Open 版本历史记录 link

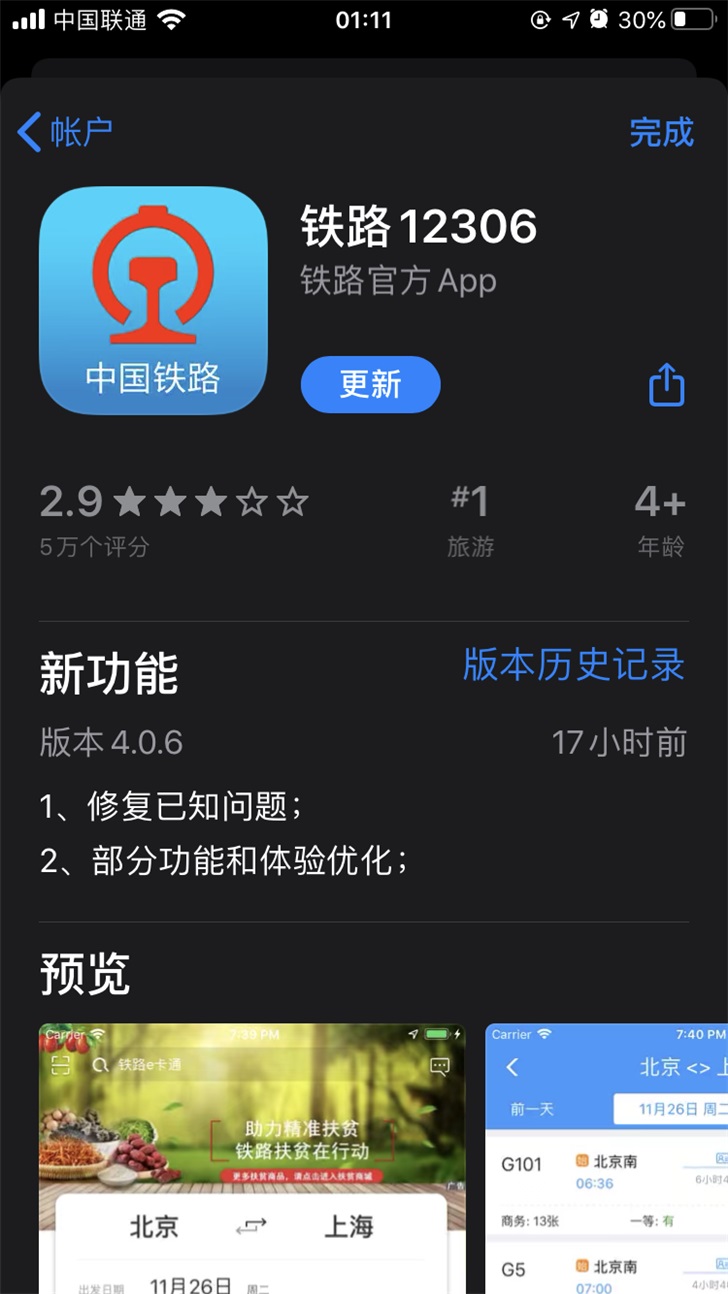pos(573,665)
